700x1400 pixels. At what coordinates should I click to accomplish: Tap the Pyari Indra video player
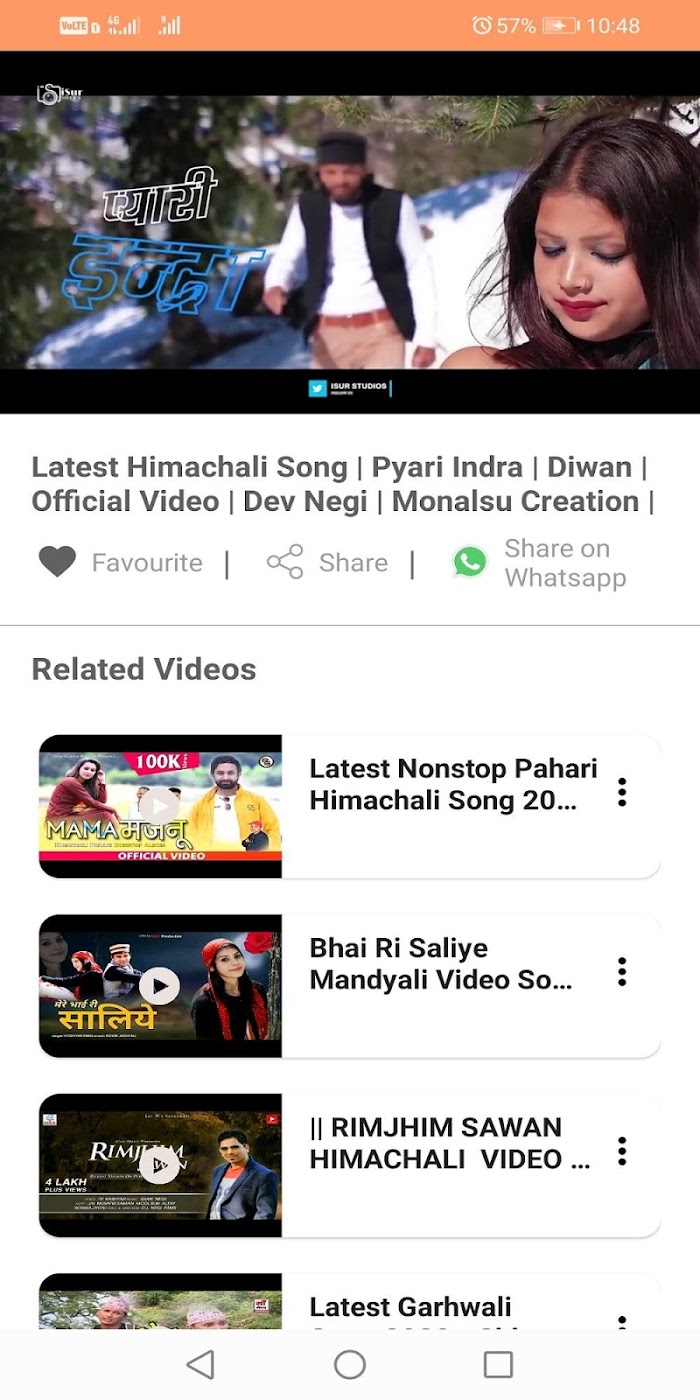click(350, 232)
